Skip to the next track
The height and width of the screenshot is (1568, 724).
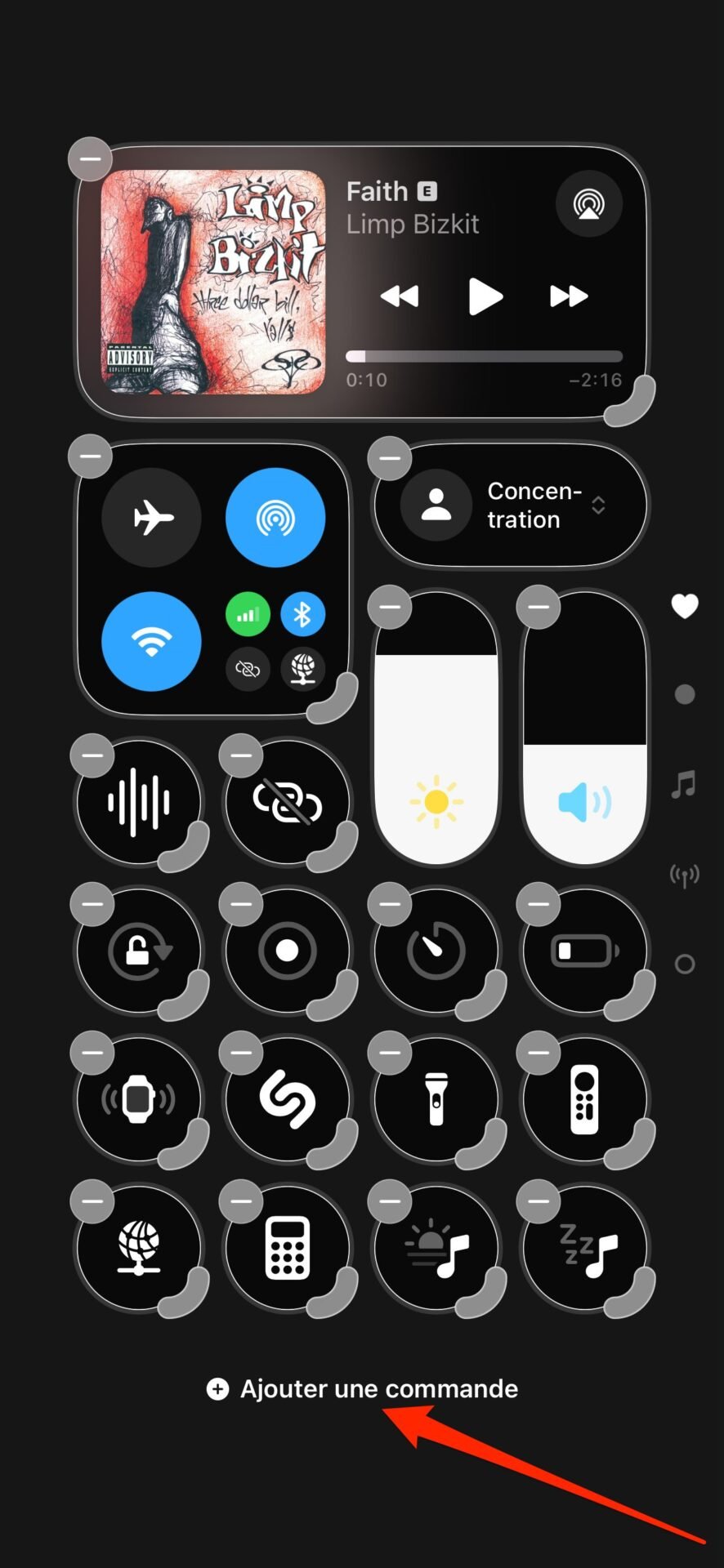tap(569, 296)
